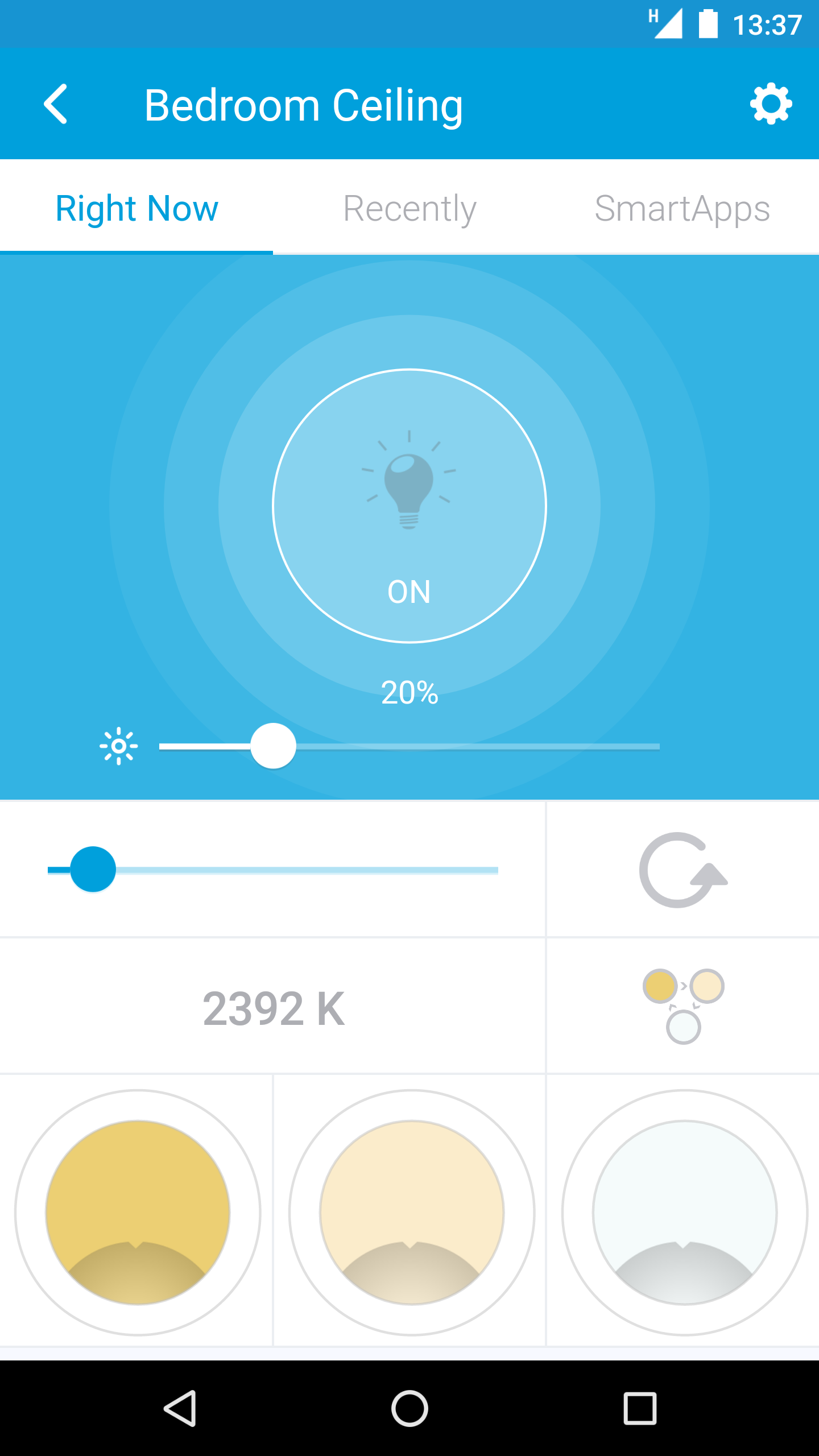Image resolution: width=819 pixels, height=1456 pixels.
Task: Select the soft cream color preset
Action: pyautogui.click(x=411, y=1212)
